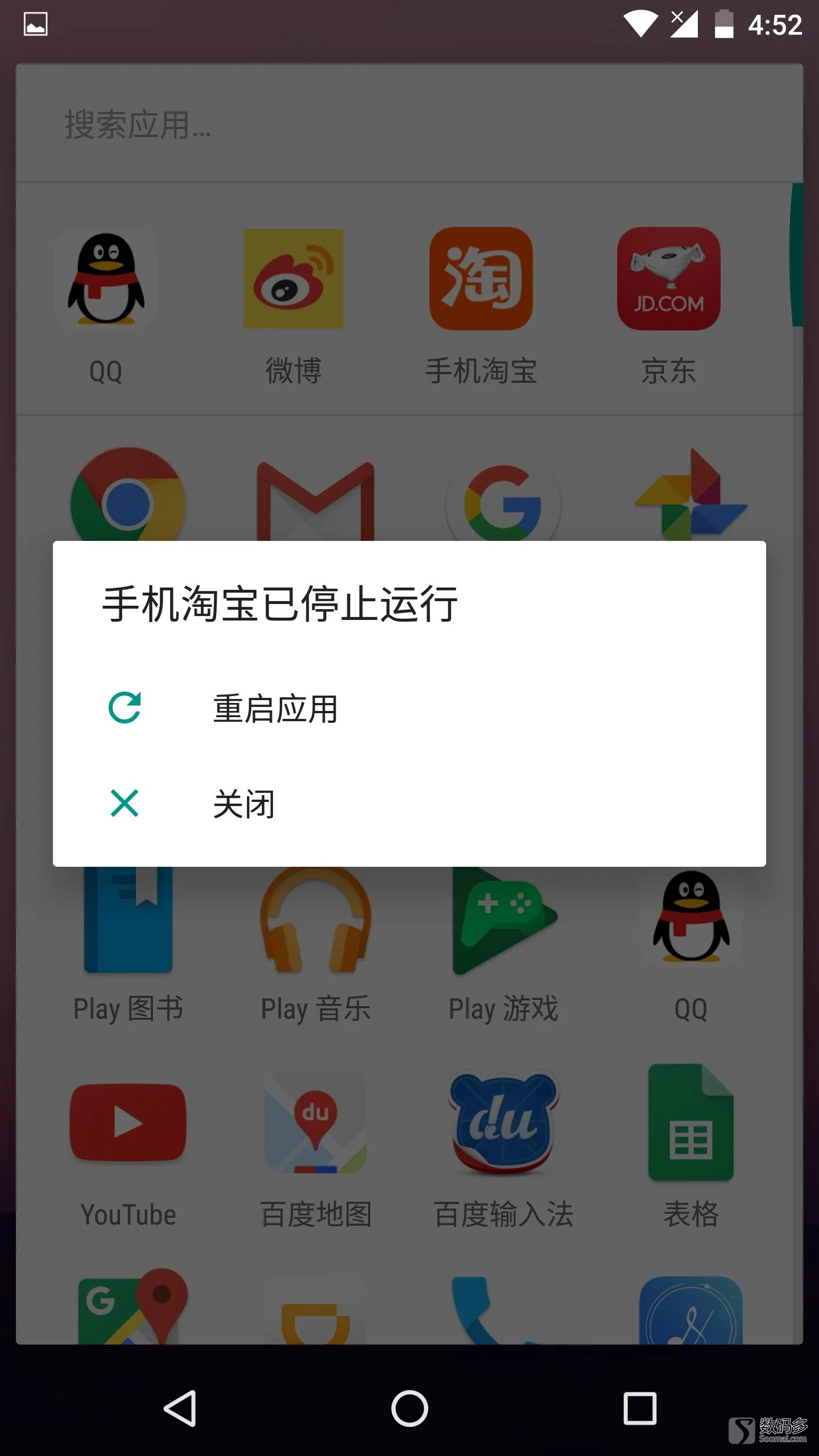The width and height of the screenshot is (819, 1456).
Task: Restart the app via 重启应用
Action: [x=276, y=709]
